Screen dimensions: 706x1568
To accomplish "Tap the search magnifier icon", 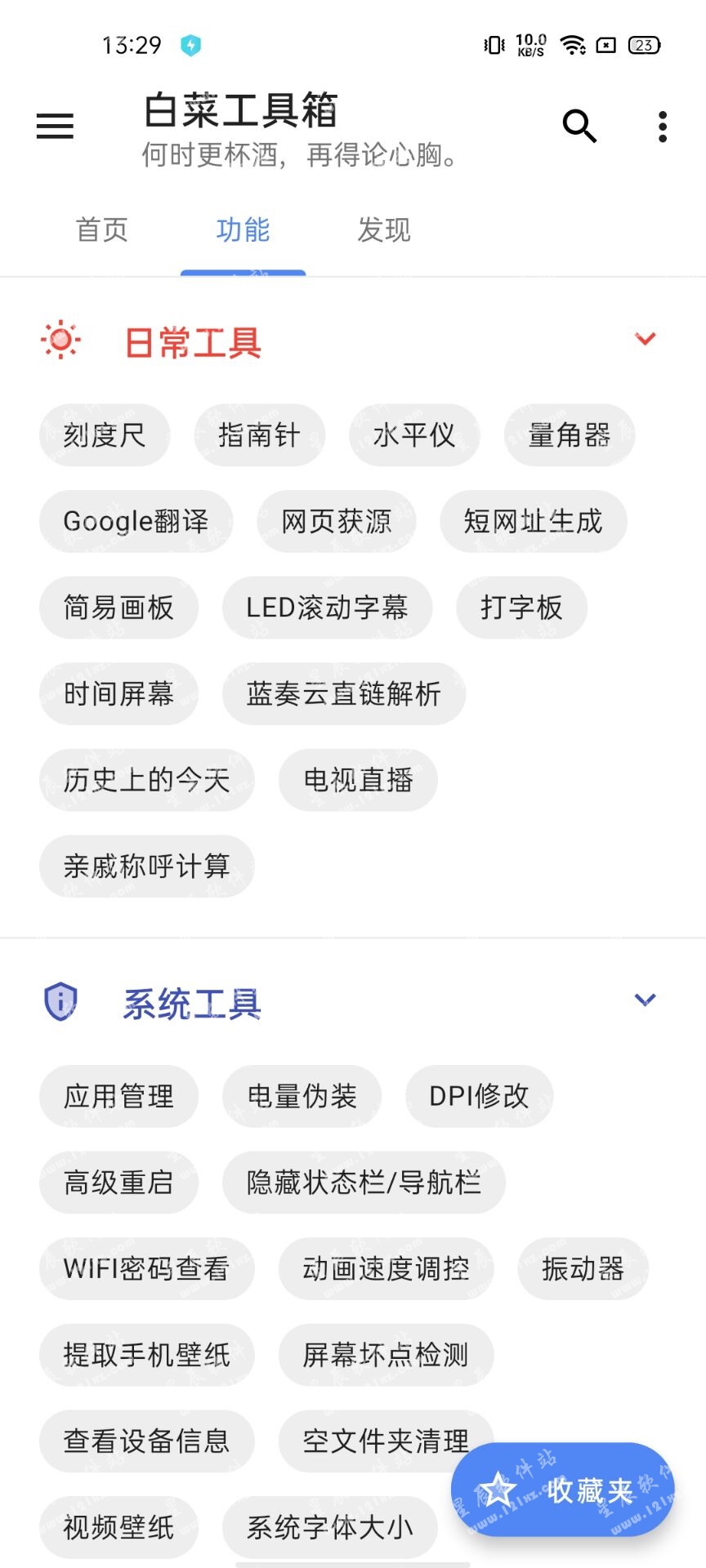I will (x=579, y=127).
